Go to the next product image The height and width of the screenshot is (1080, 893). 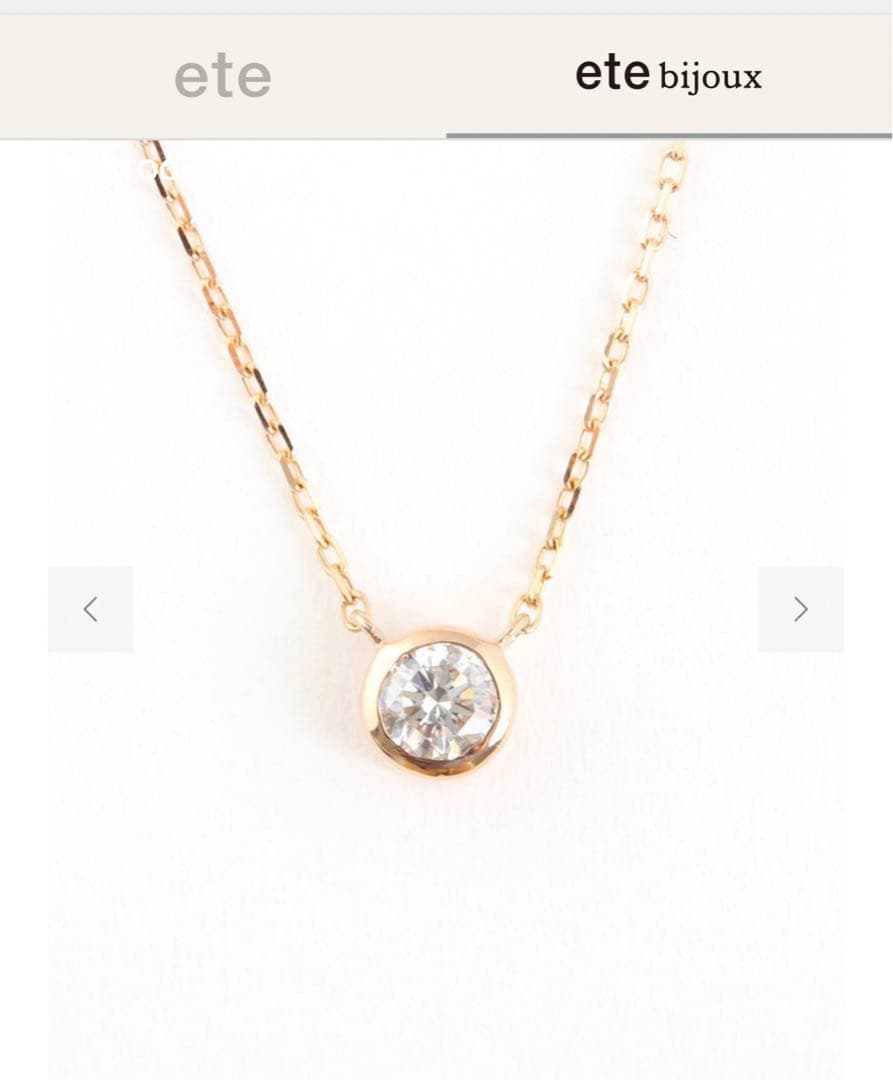coord(800,609)
